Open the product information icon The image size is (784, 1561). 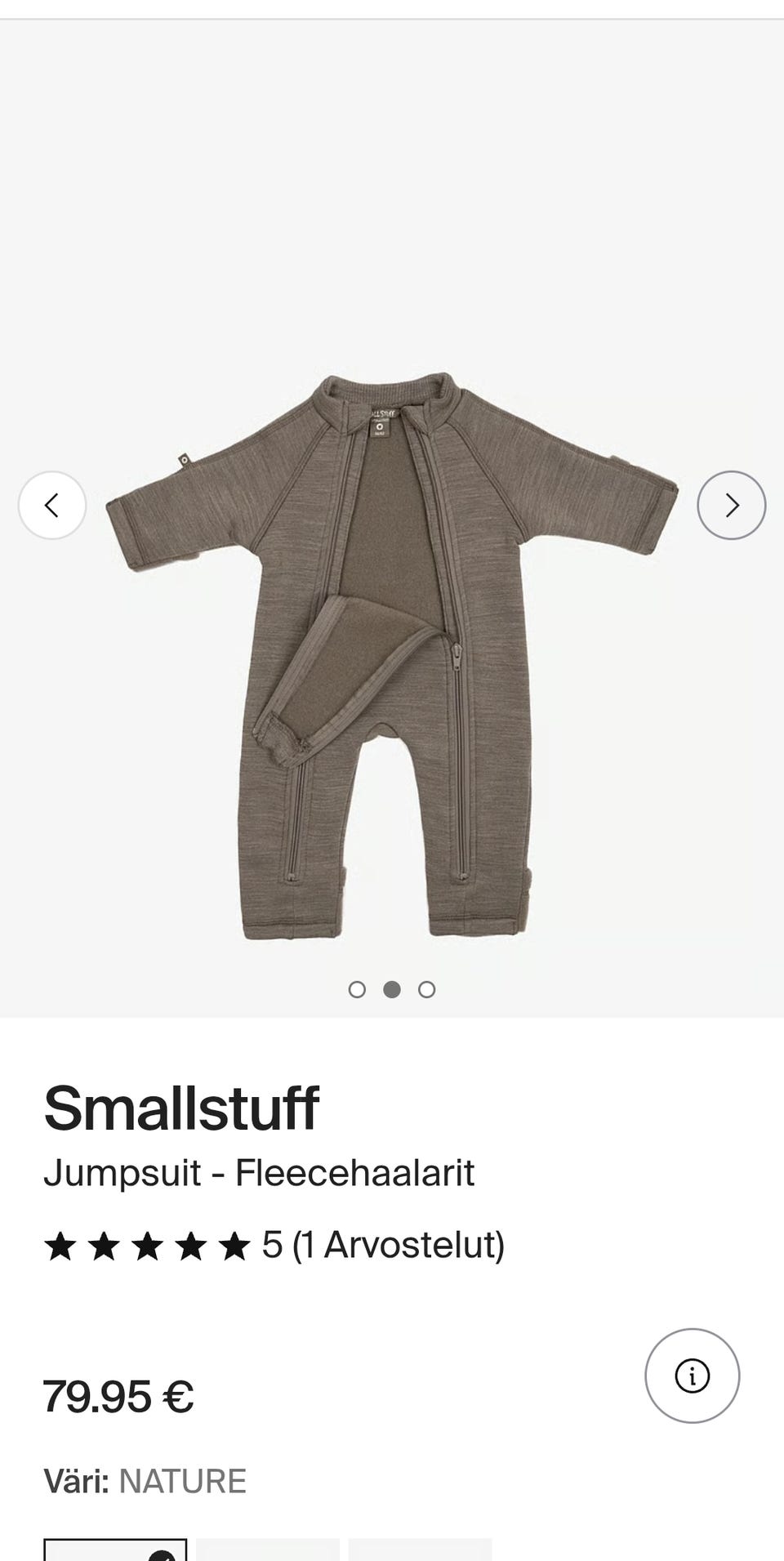tap(692, 1376)
